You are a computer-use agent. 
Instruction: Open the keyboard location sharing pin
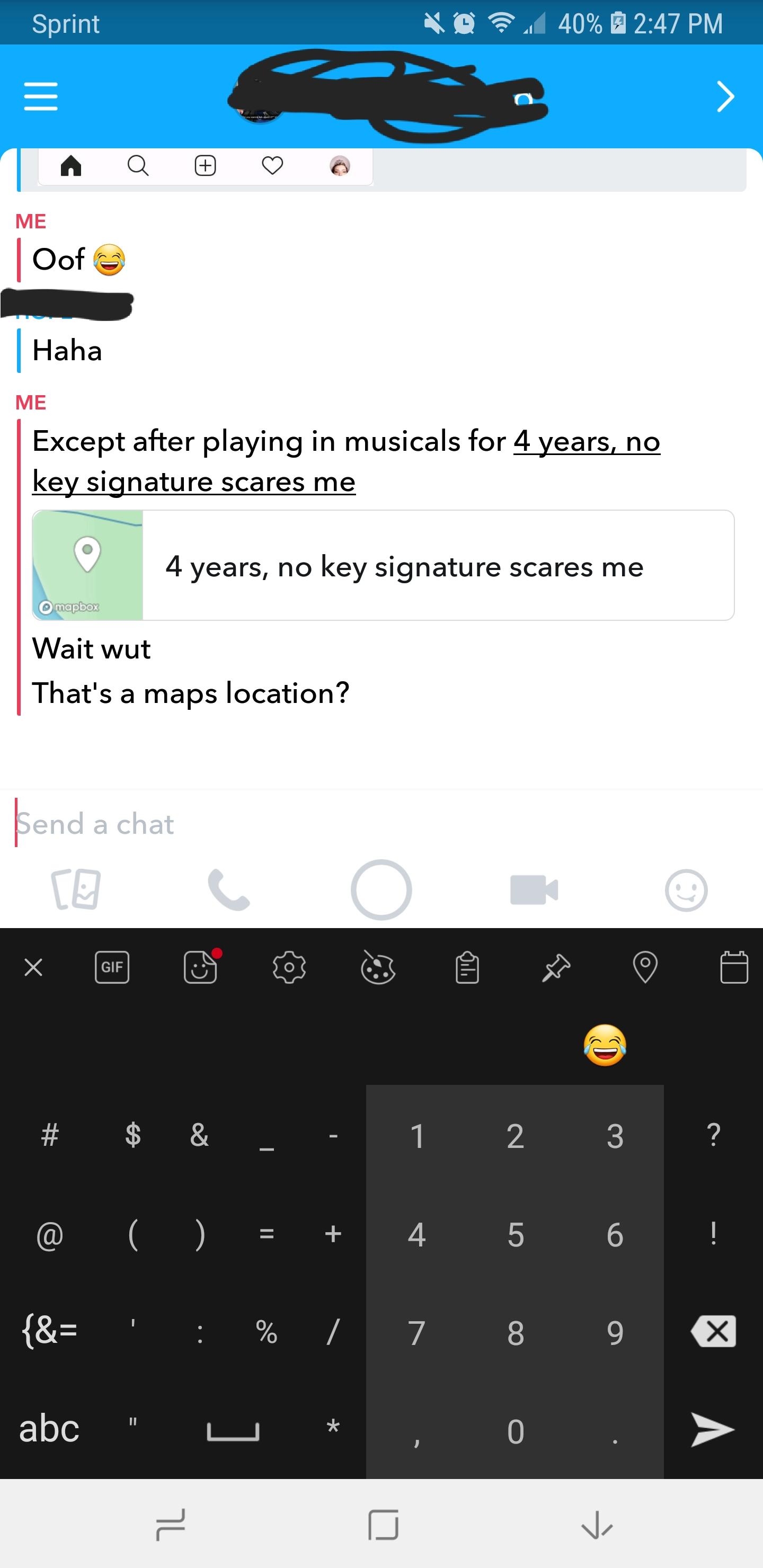point(645,967)
